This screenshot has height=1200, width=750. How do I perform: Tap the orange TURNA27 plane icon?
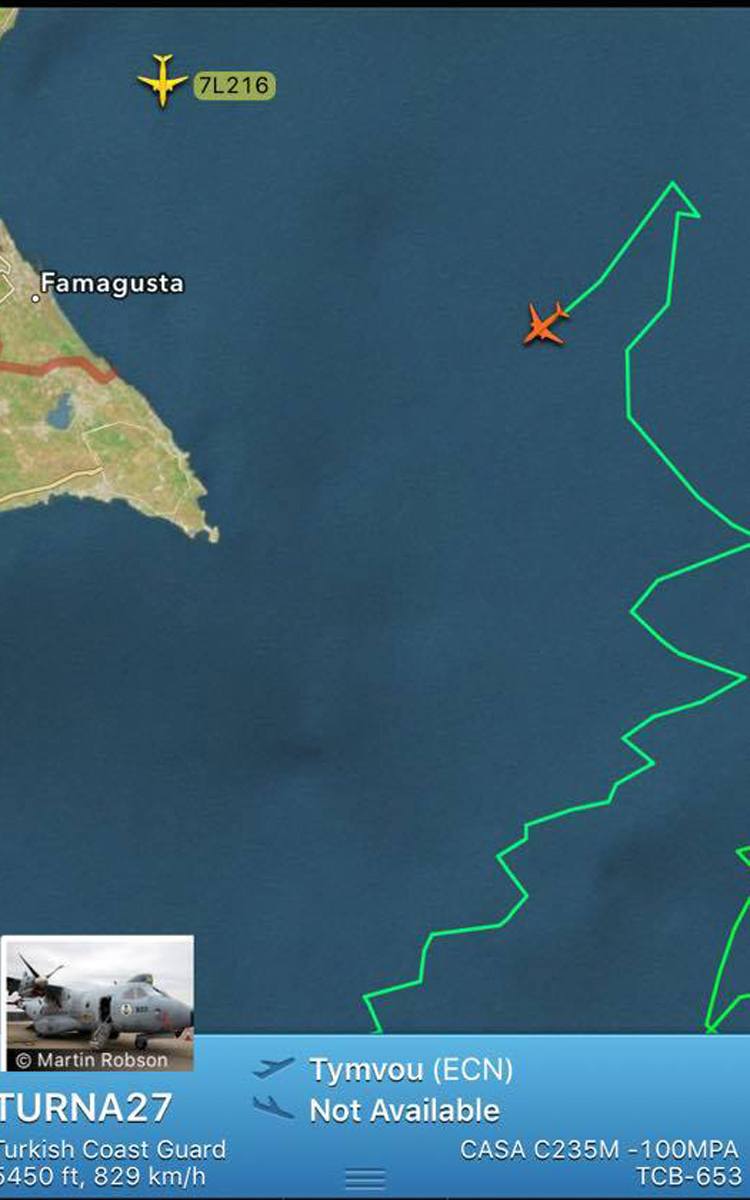pyautogui.click(x=545, y=324)
